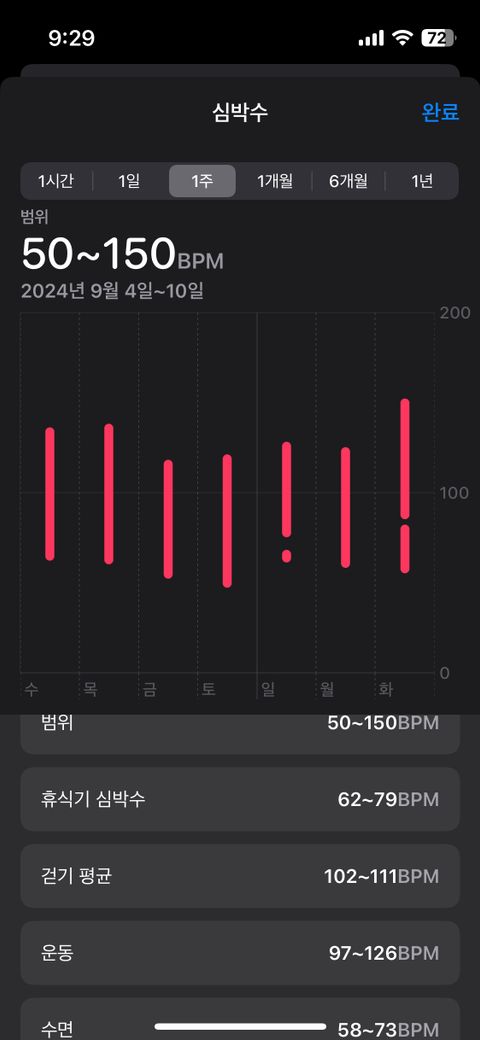
Task: Show 휴식기 심박수 data
Action: (240, 799)
